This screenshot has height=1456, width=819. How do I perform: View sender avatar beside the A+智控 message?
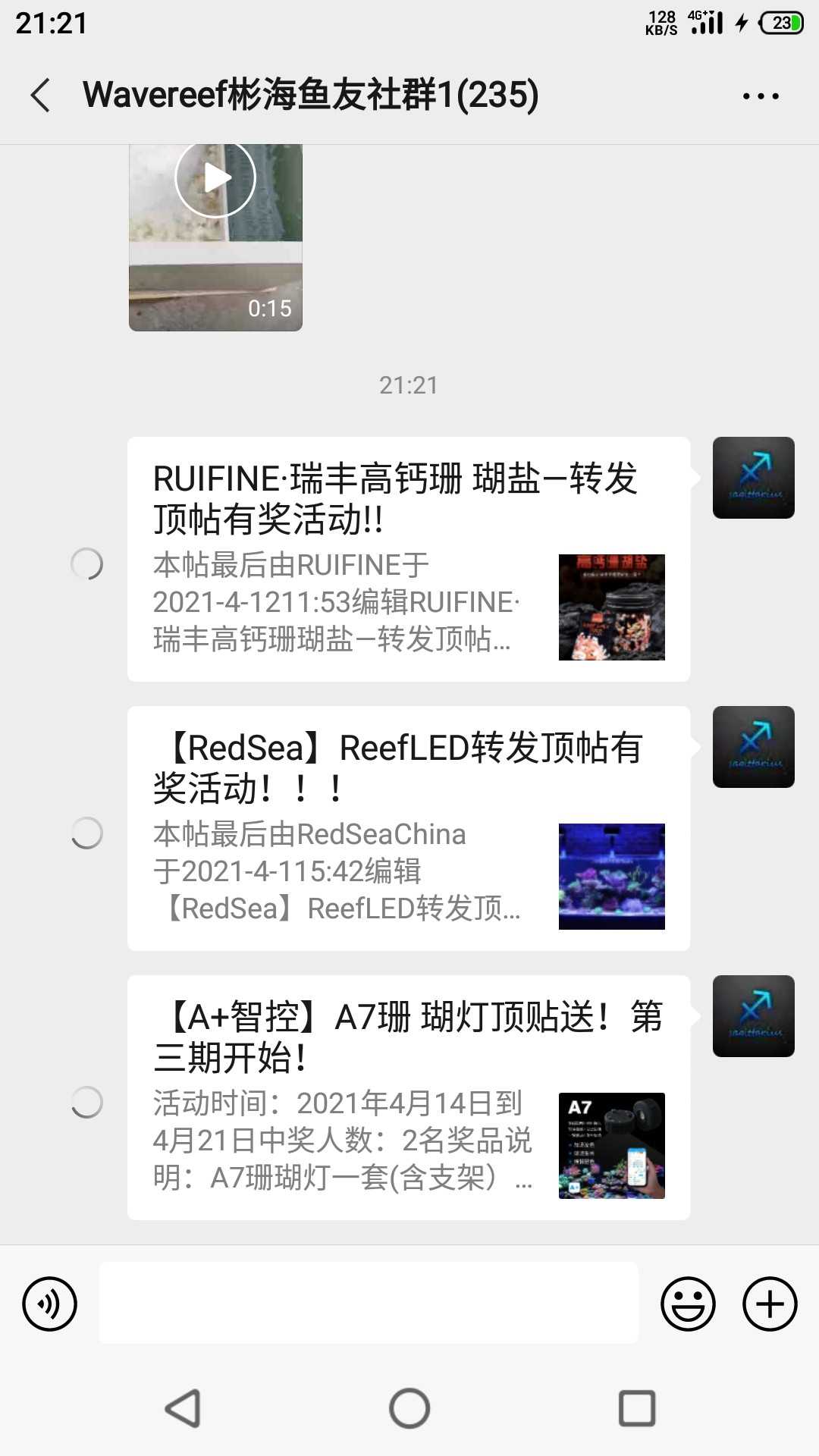tap(753, 1016)
